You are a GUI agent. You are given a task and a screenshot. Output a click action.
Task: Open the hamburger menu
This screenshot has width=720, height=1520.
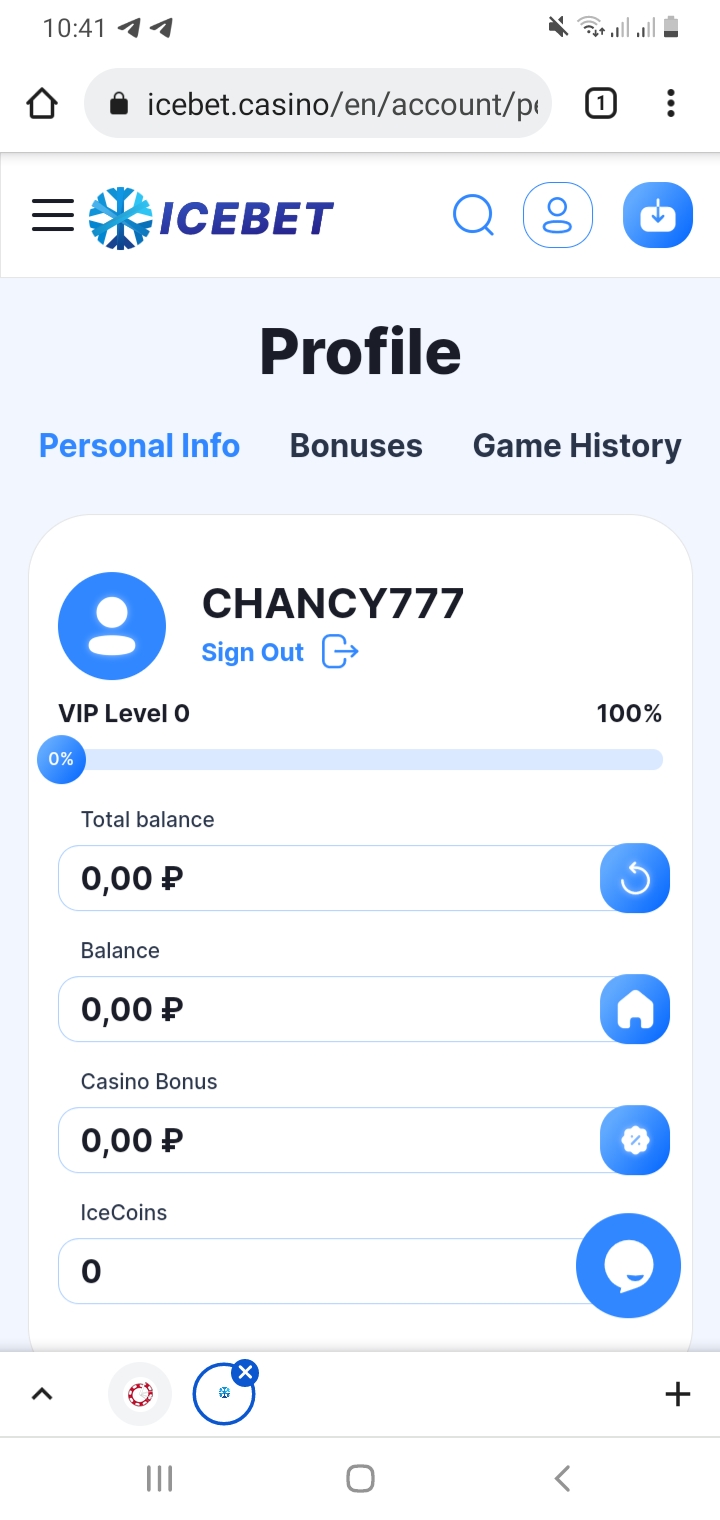[52, 215]
